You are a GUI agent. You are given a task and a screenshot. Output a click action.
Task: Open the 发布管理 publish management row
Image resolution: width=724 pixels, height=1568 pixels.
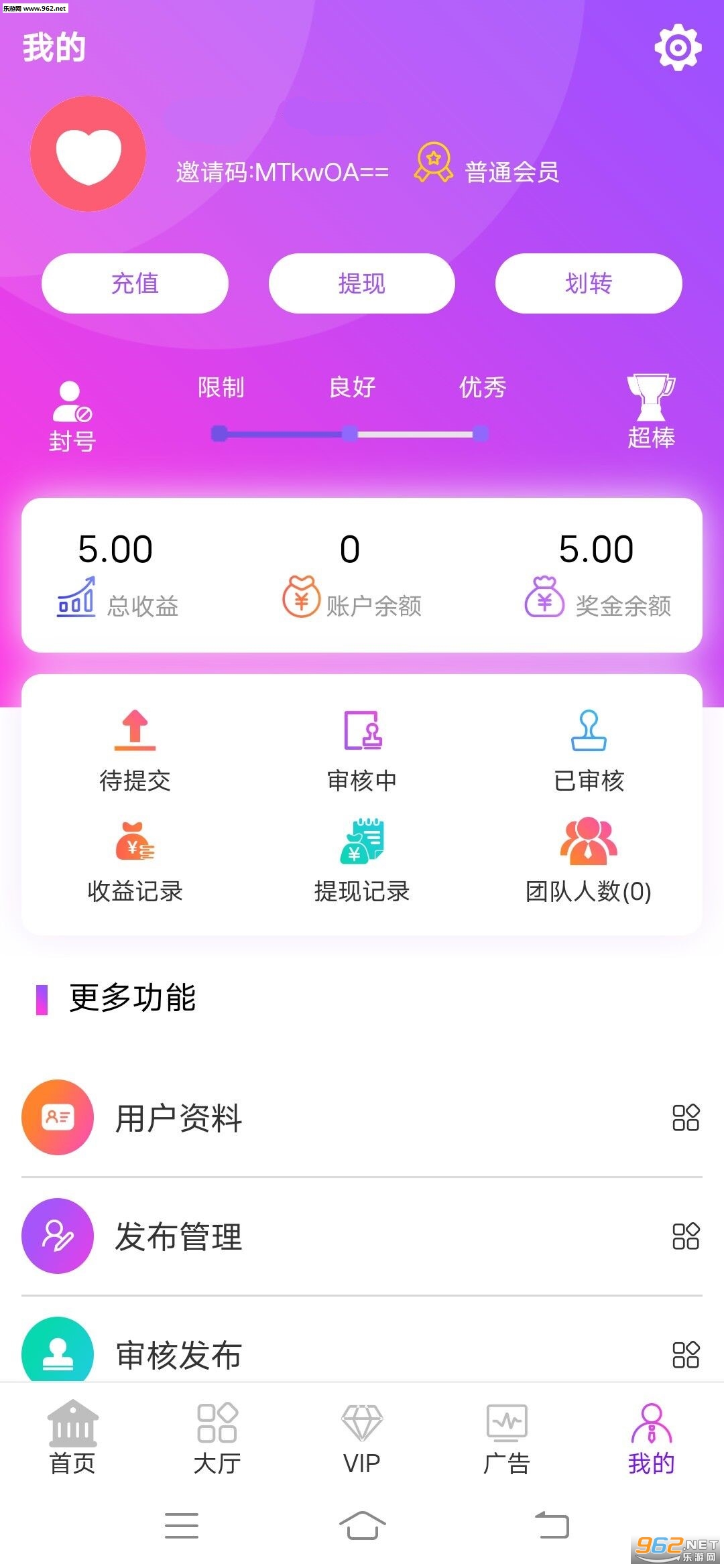362,1236
